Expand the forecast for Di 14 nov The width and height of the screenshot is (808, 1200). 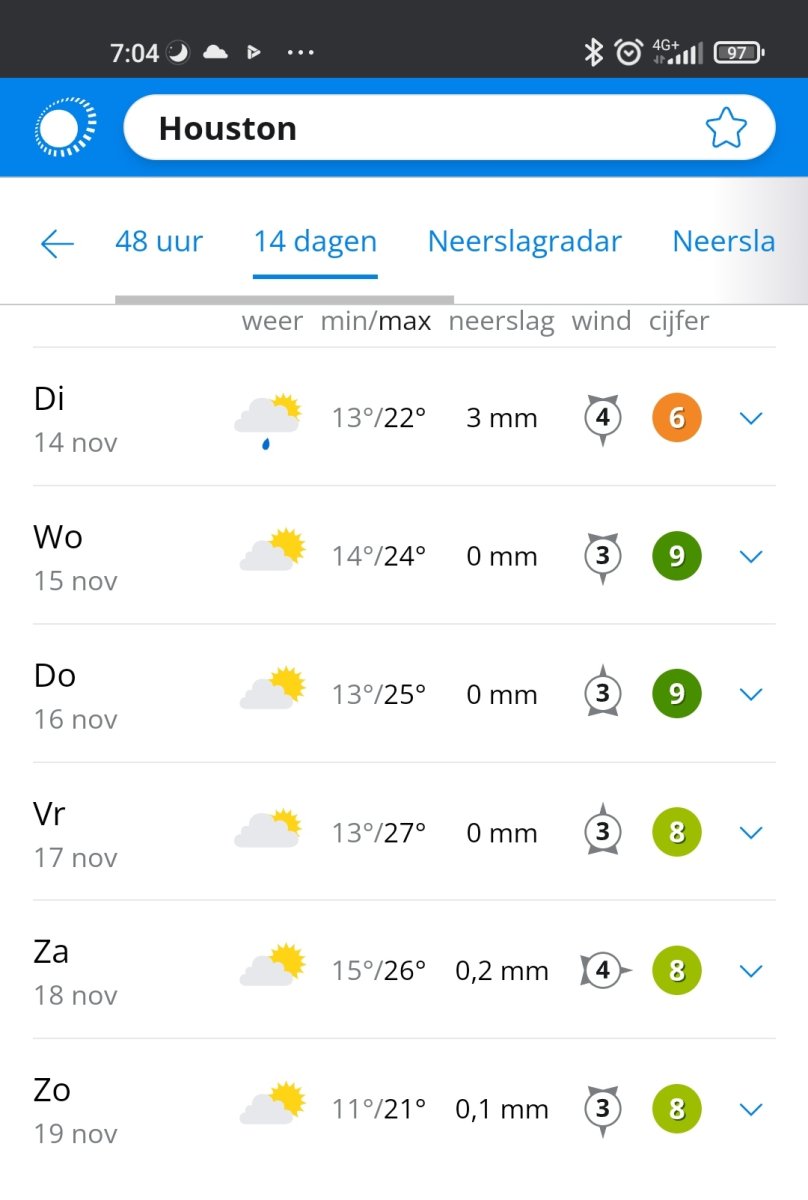click(x=751, y=418)
